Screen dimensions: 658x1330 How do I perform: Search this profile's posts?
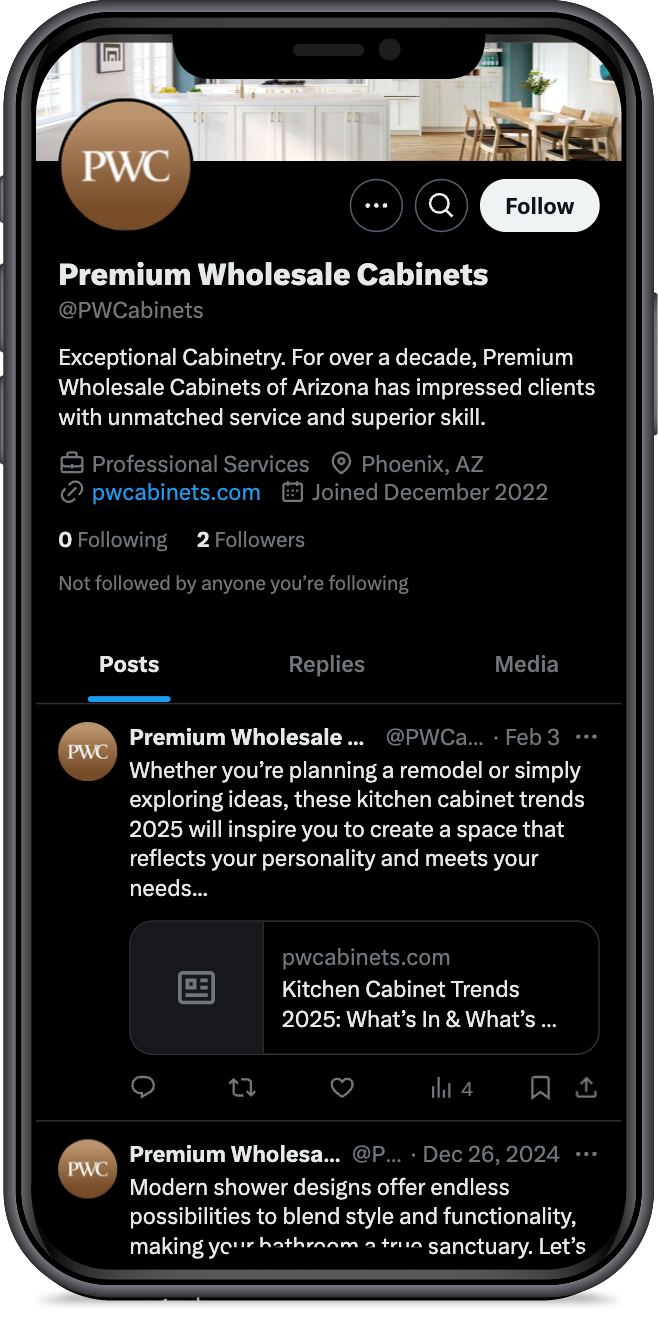[x=441, y=206]
